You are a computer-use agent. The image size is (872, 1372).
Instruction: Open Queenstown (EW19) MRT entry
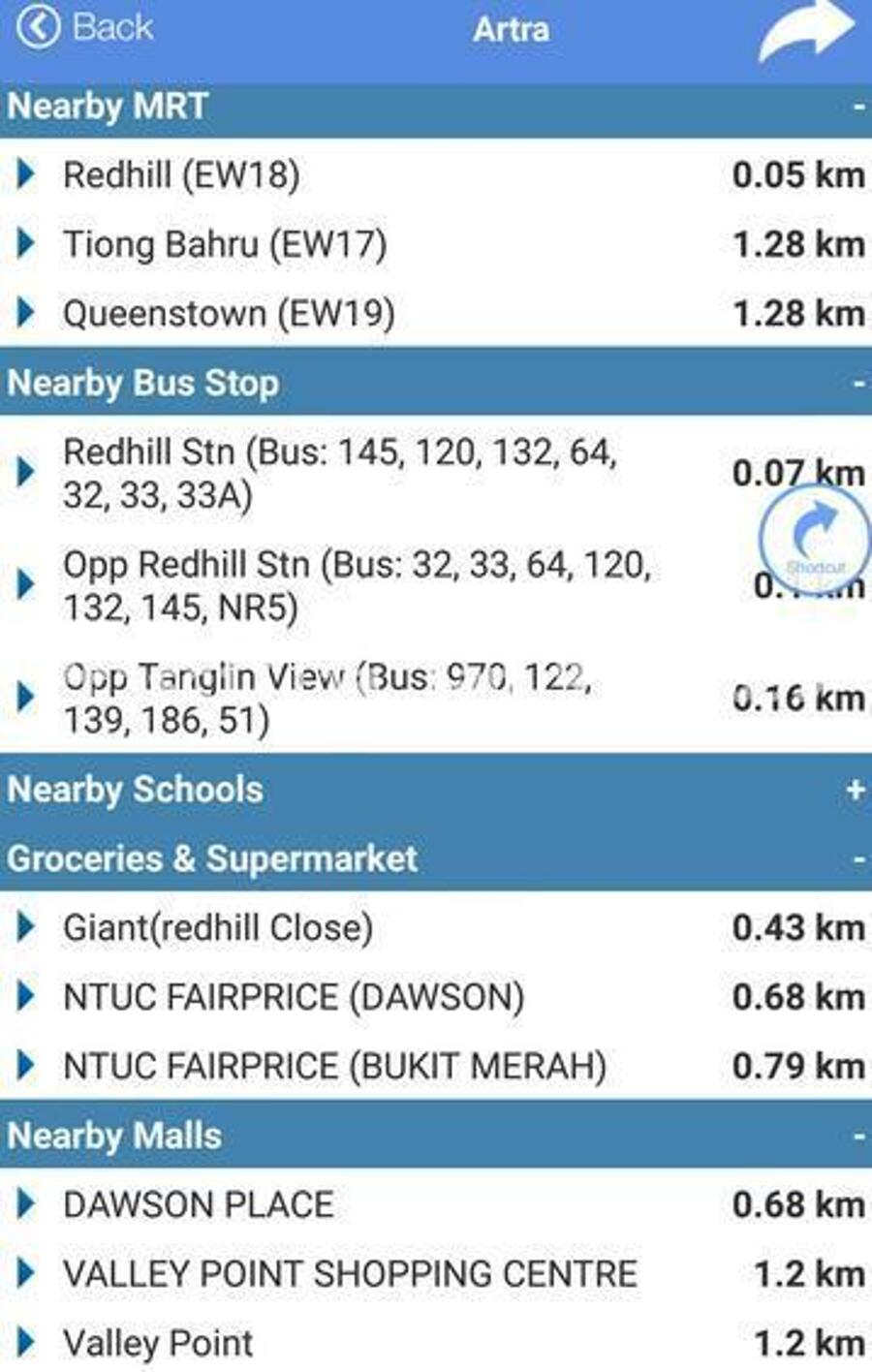228,314
